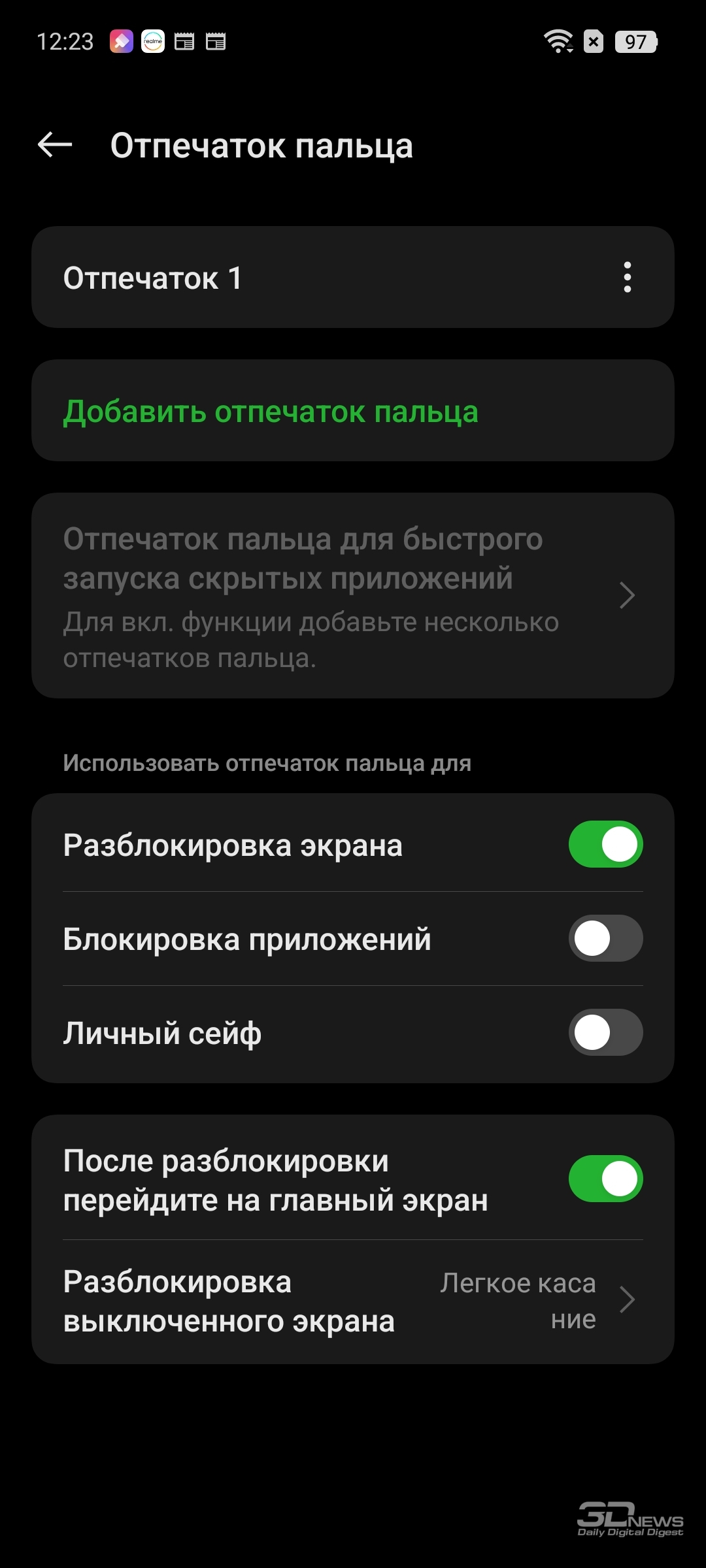Open Разблокировка выключенного экрана settings

tap(353, 1301)
